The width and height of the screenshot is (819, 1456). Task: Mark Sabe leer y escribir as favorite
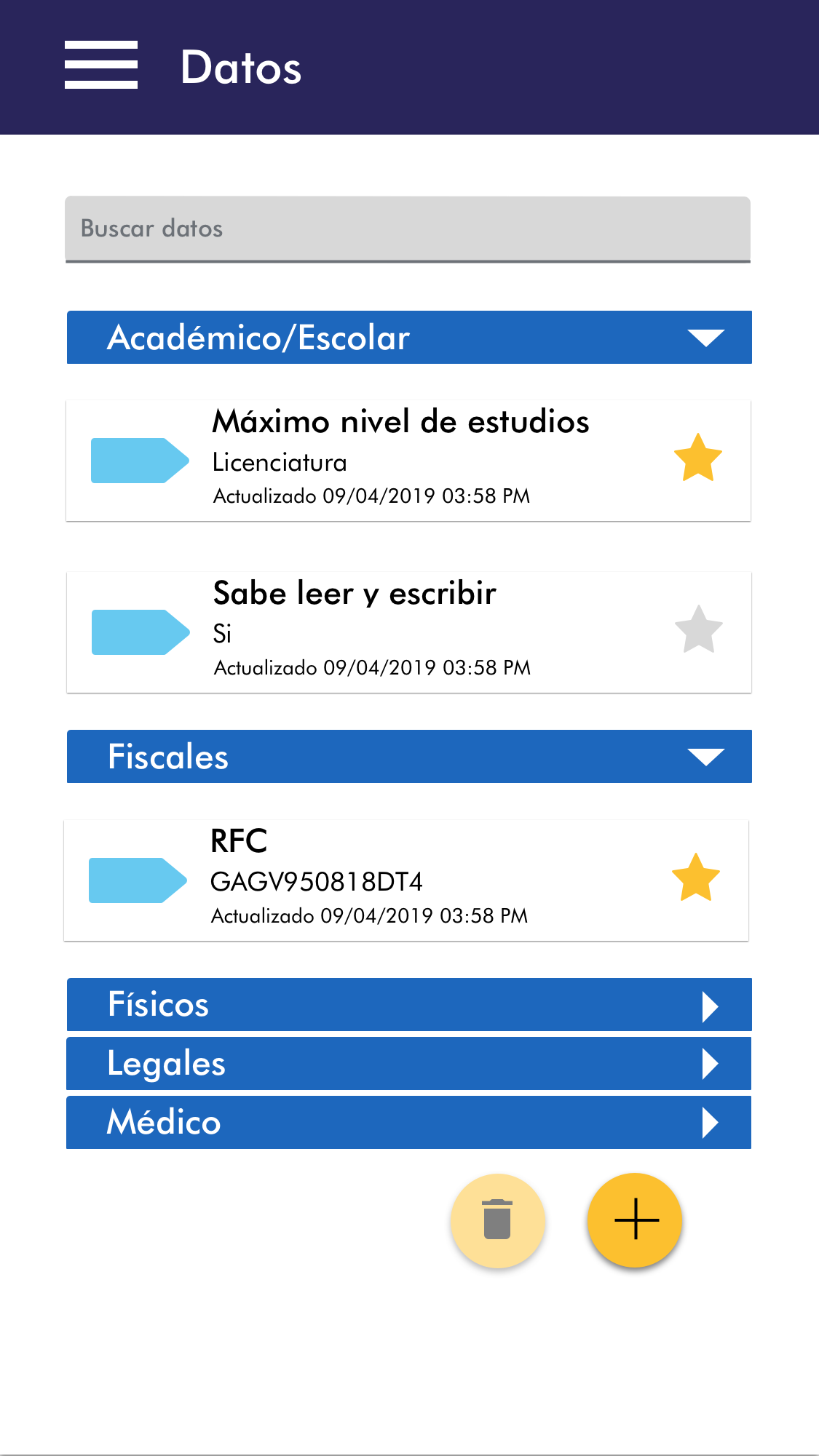click(x=698, y=630)
